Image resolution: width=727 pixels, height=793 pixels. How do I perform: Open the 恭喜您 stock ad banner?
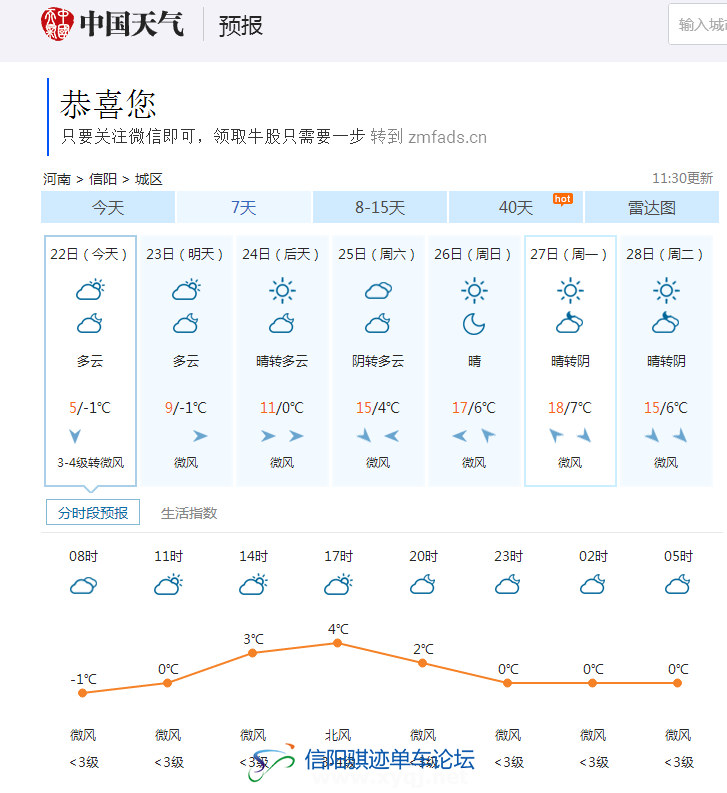273,117
